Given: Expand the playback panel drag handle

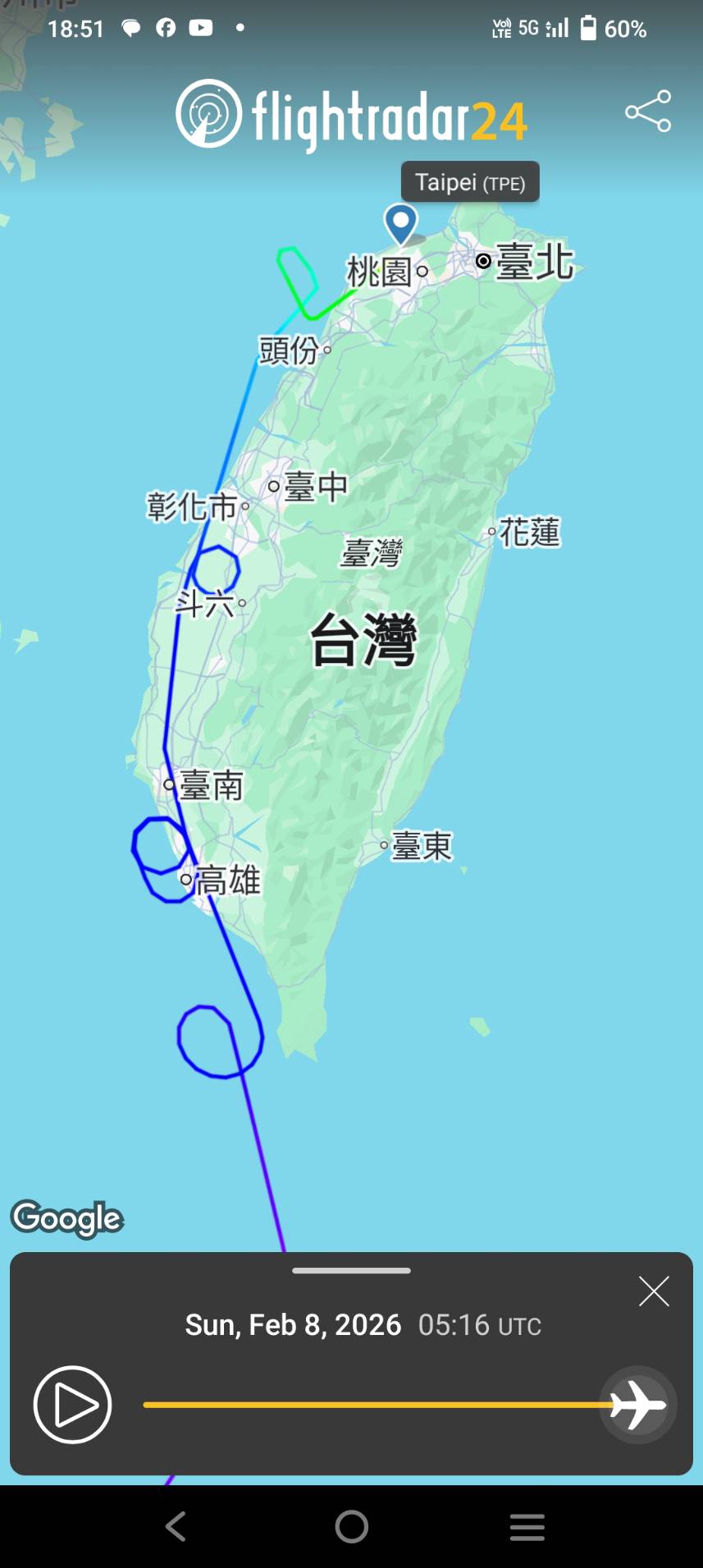Looking at the screenshot, I should coord(351,1271).
